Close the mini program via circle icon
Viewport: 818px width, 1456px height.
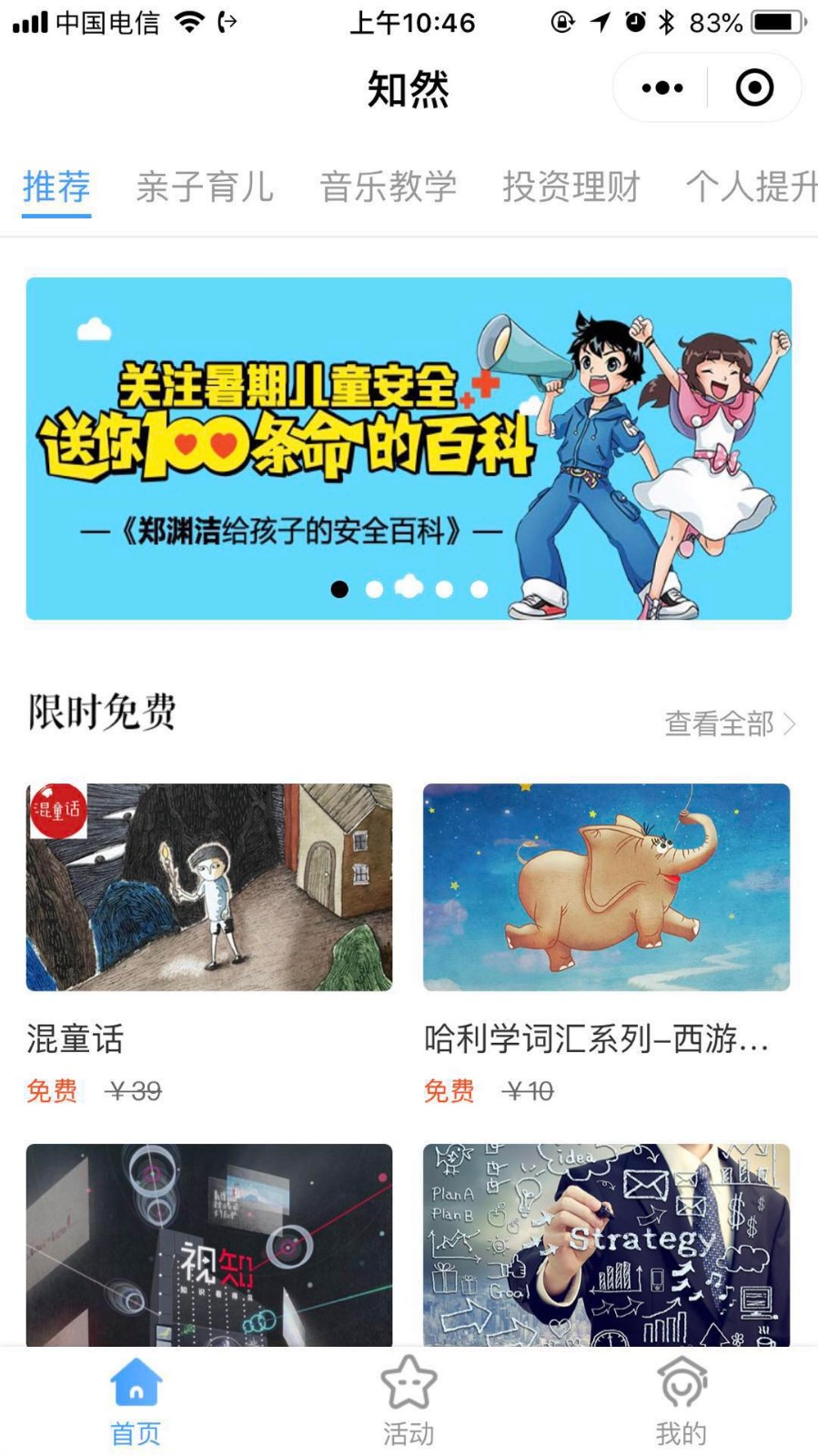tap(754, 88)
